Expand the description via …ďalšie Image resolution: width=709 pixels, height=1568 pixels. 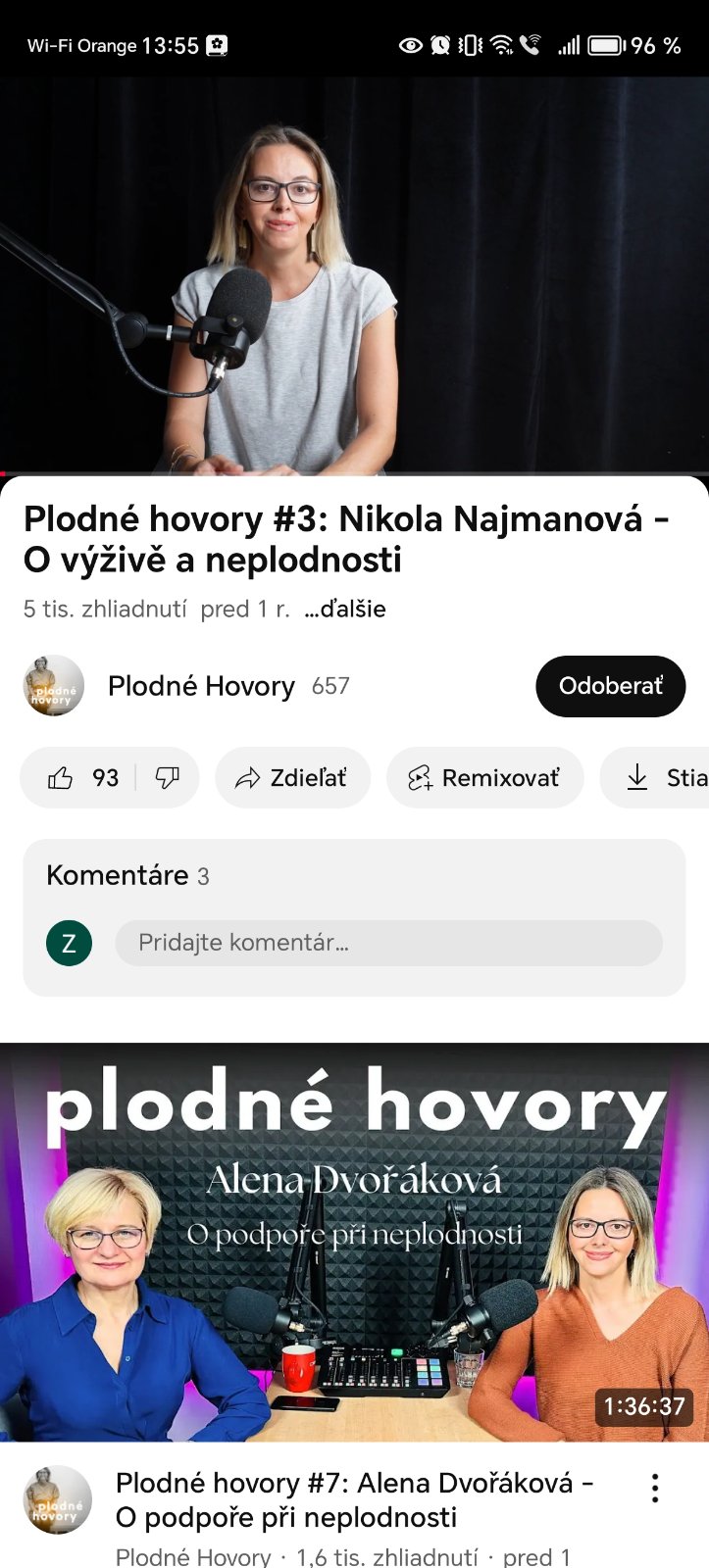pyautogui.click(x=345, y=609)
